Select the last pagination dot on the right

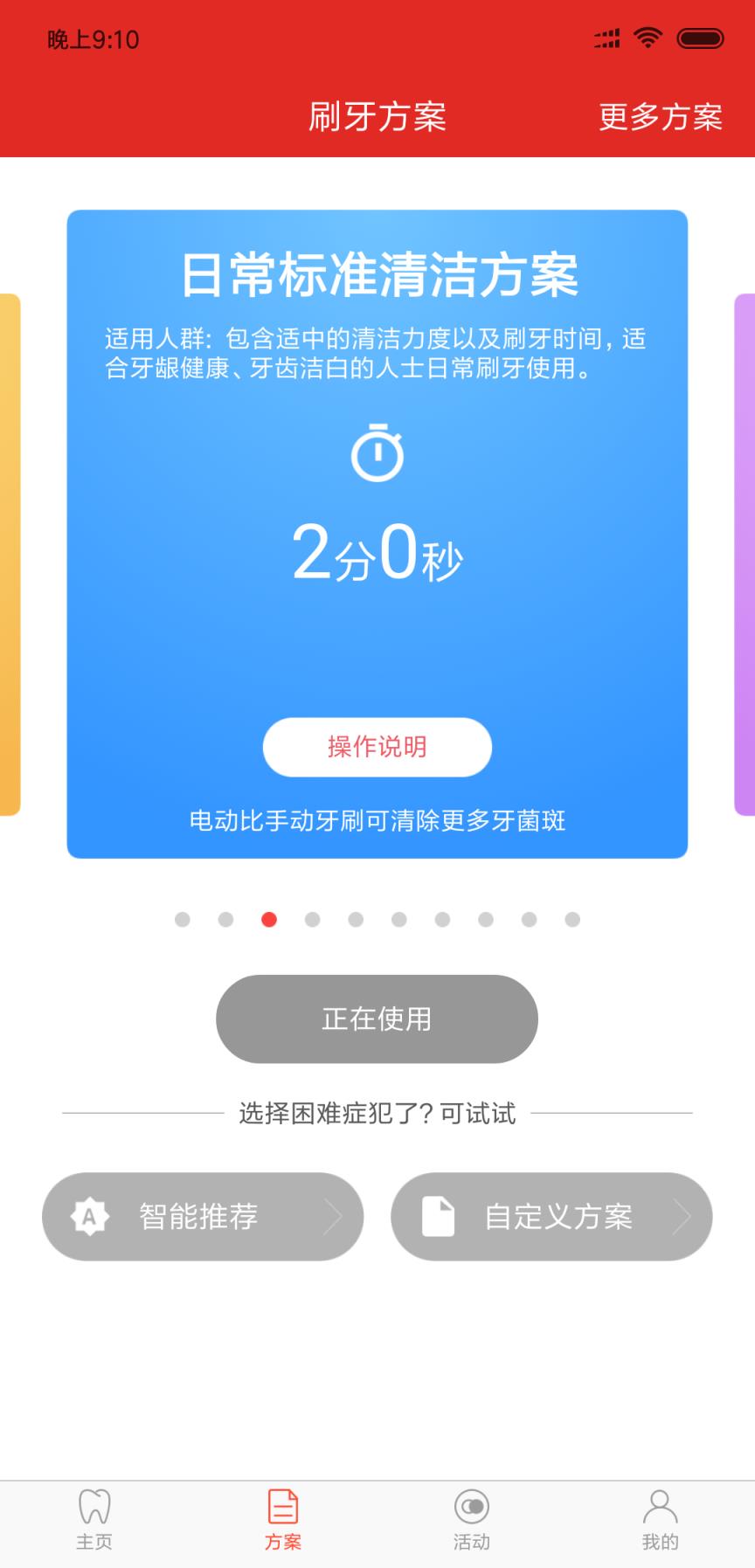(x=572, y=920)
